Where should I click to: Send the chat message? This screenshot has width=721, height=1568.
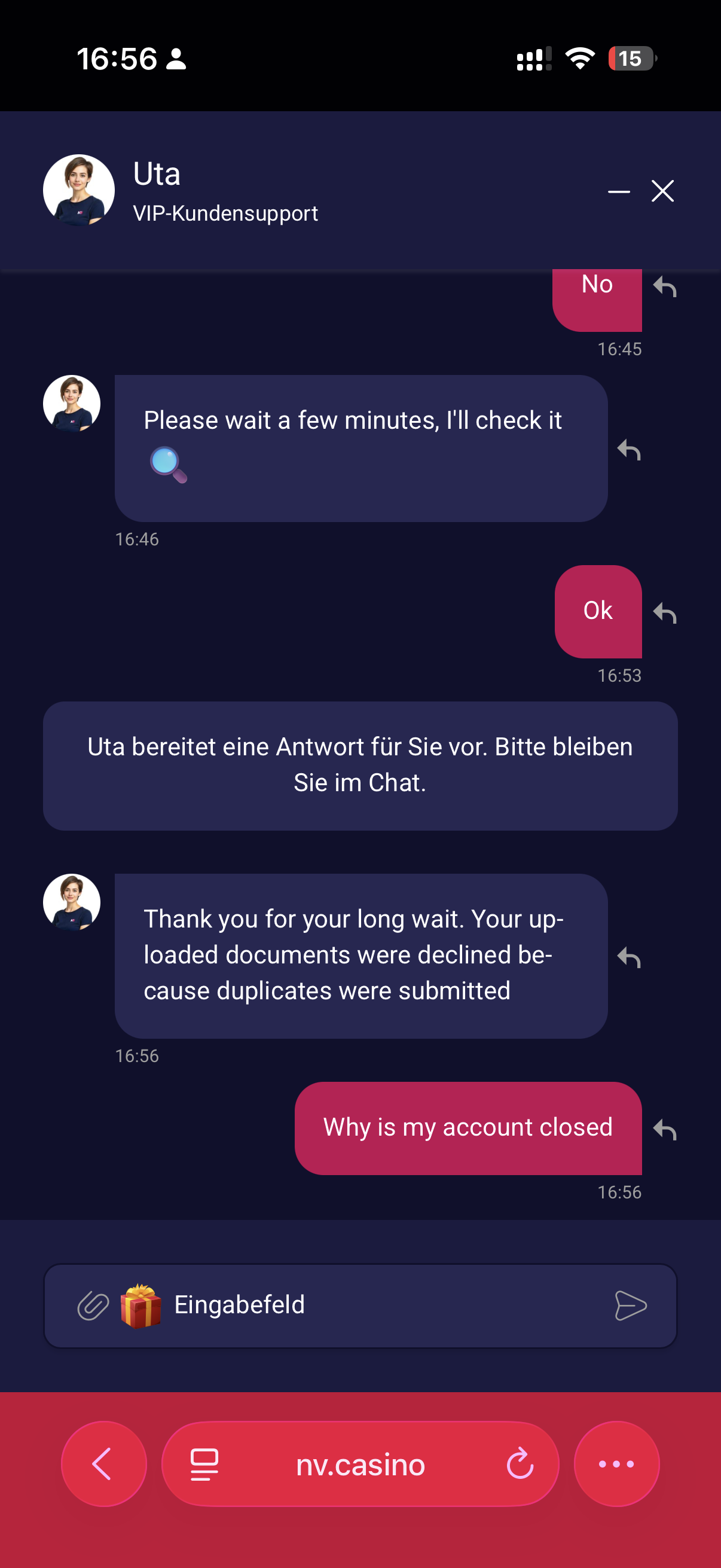click(630, 1305)
